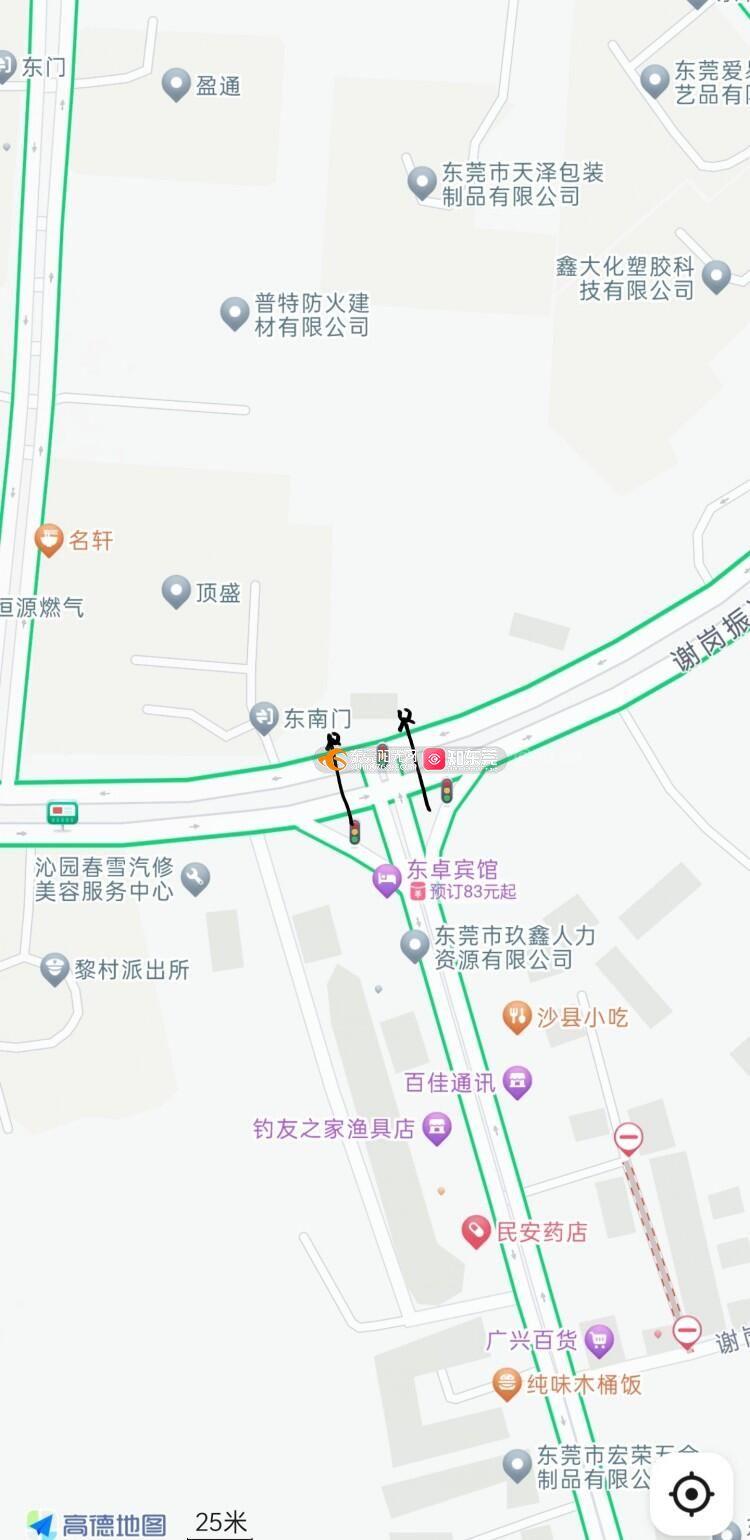
Task: Select the 东南门 gate marker
Action: tap(264, 718)
